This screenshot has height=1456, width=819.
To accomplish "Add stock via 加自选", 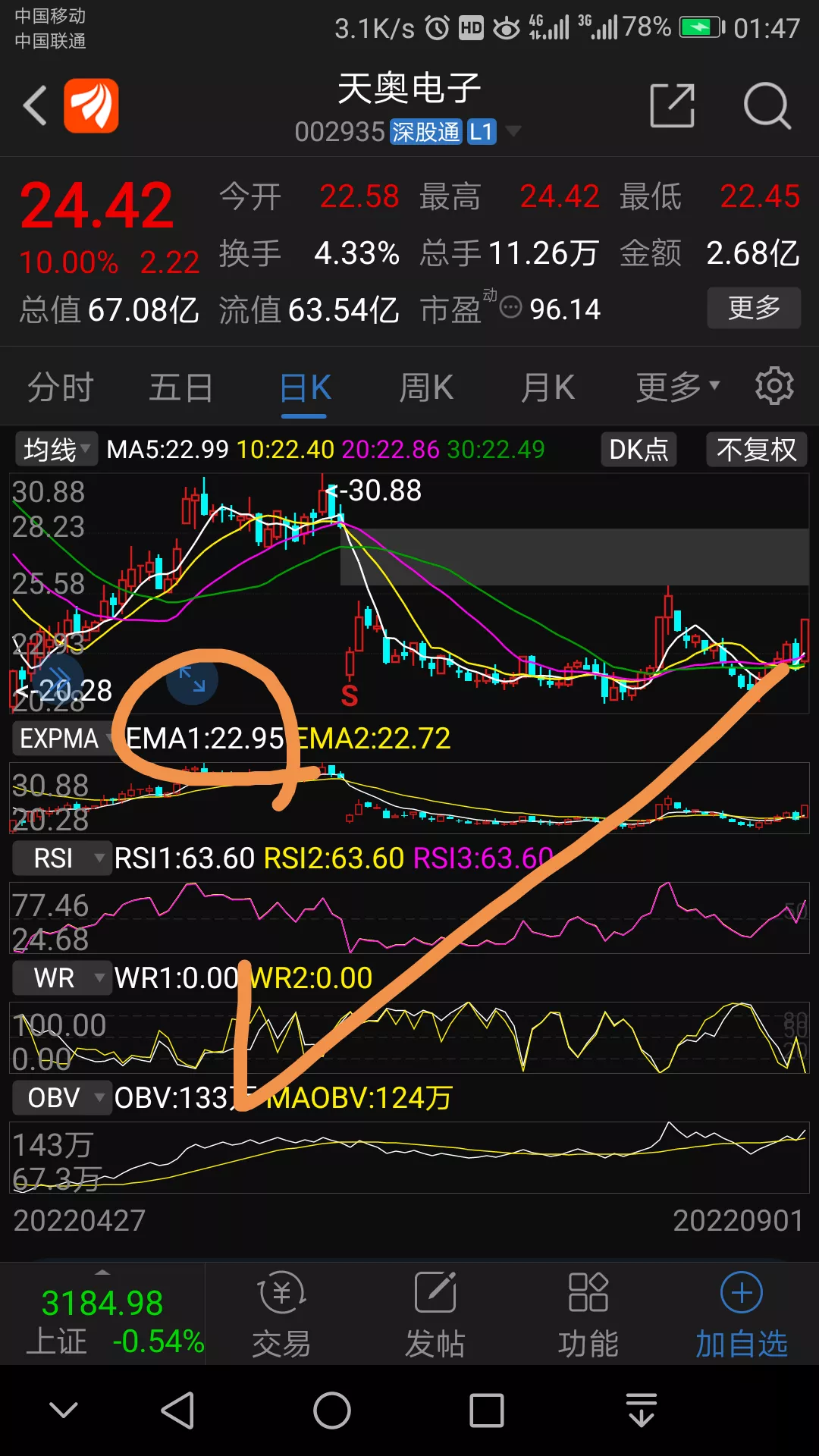I will 741,1313.
